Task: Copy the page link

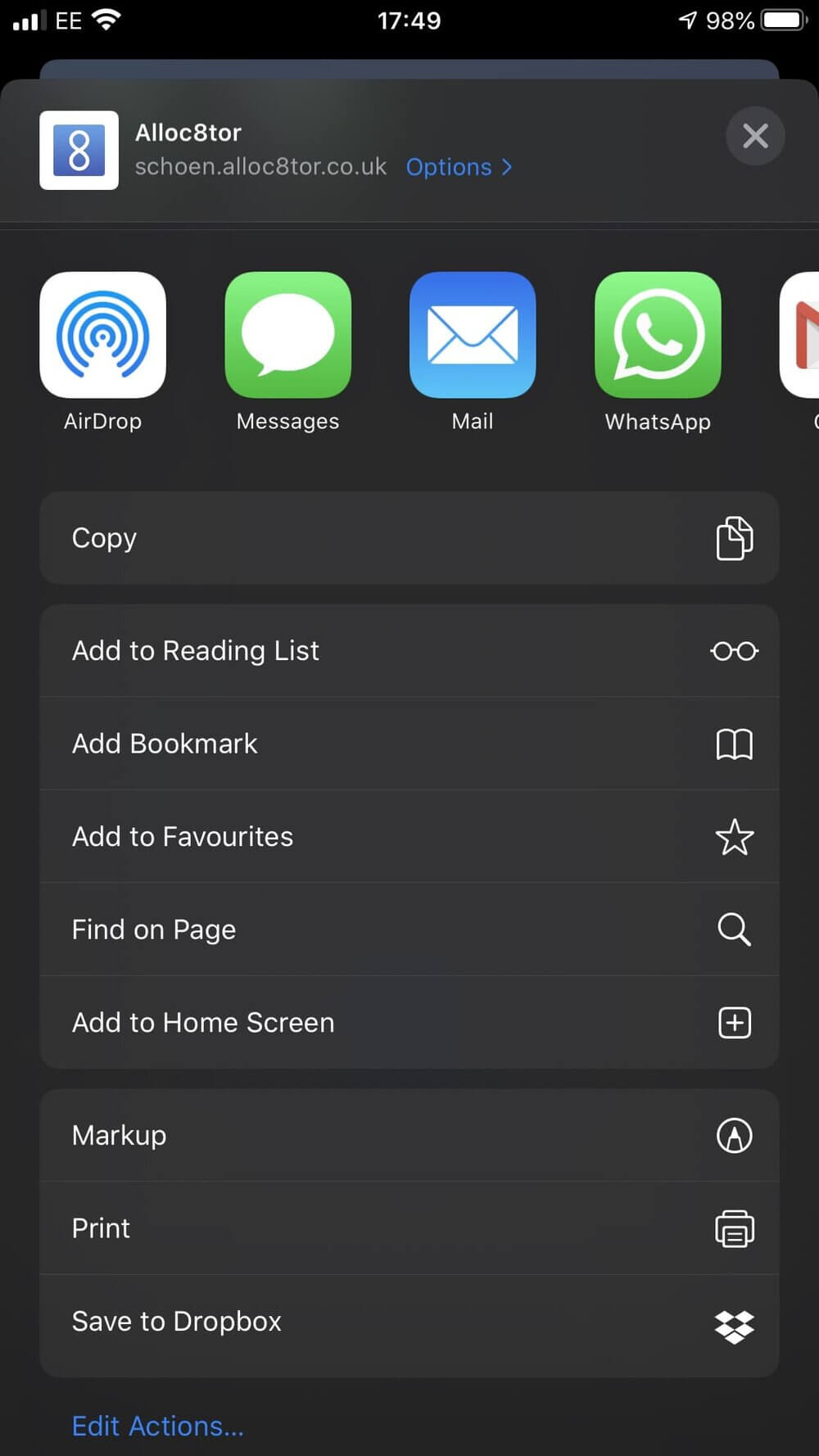Action: 409,538
